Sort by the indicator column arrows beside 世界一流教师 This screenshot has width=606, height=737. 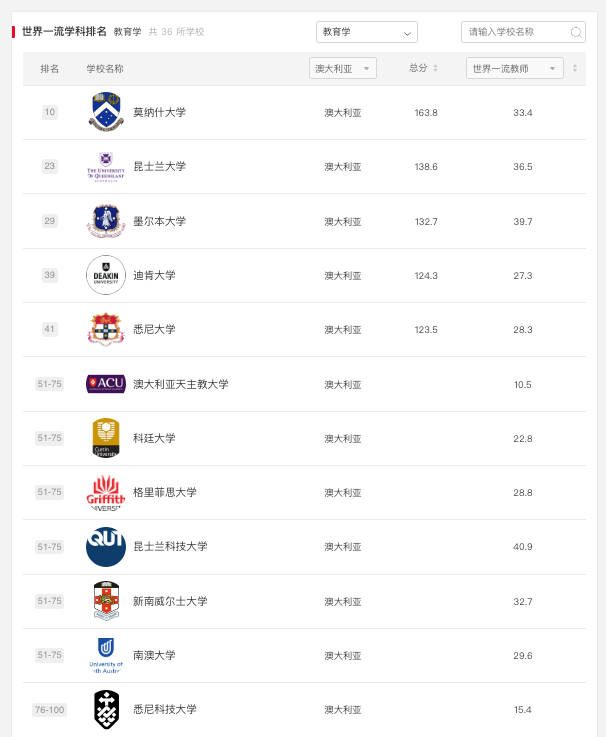(x=575, y=68)
